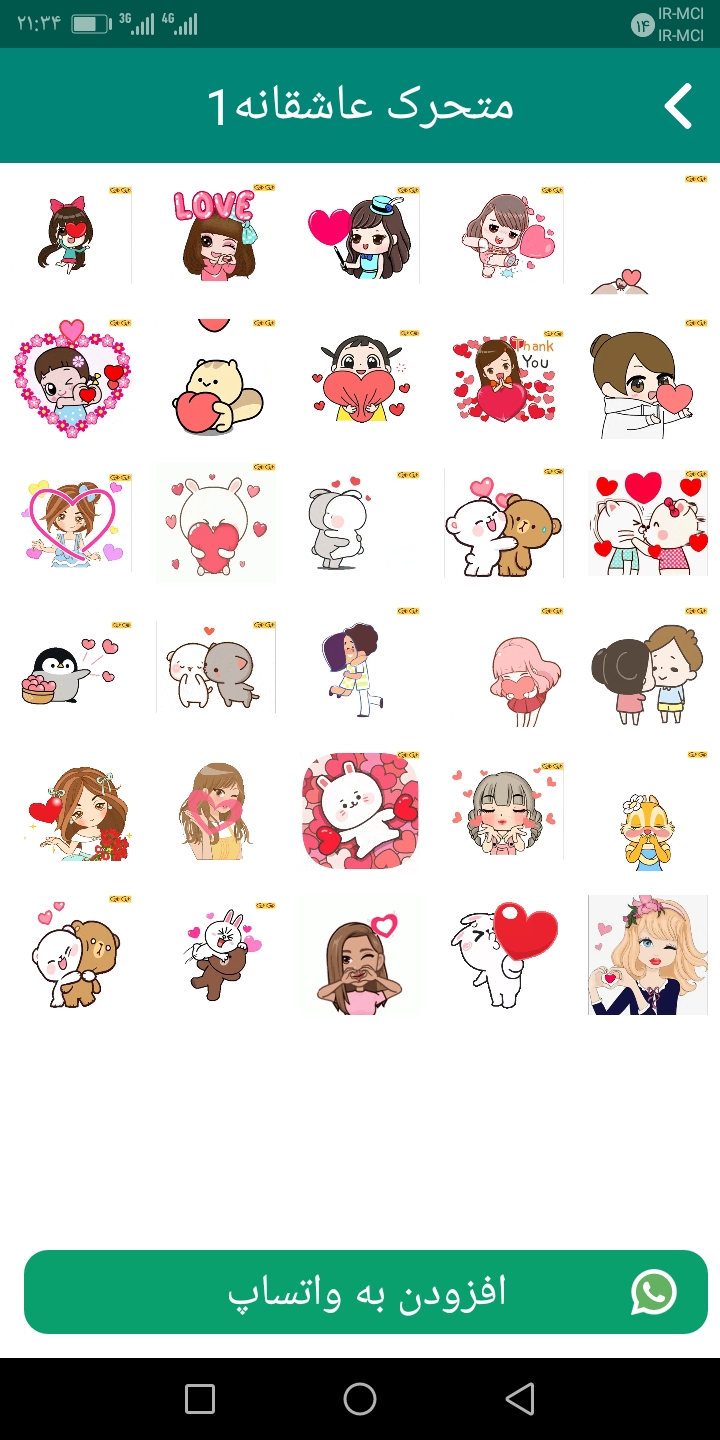Open the LOVE girl sticker
The image size is (720, 1440).
pos(216,236)
